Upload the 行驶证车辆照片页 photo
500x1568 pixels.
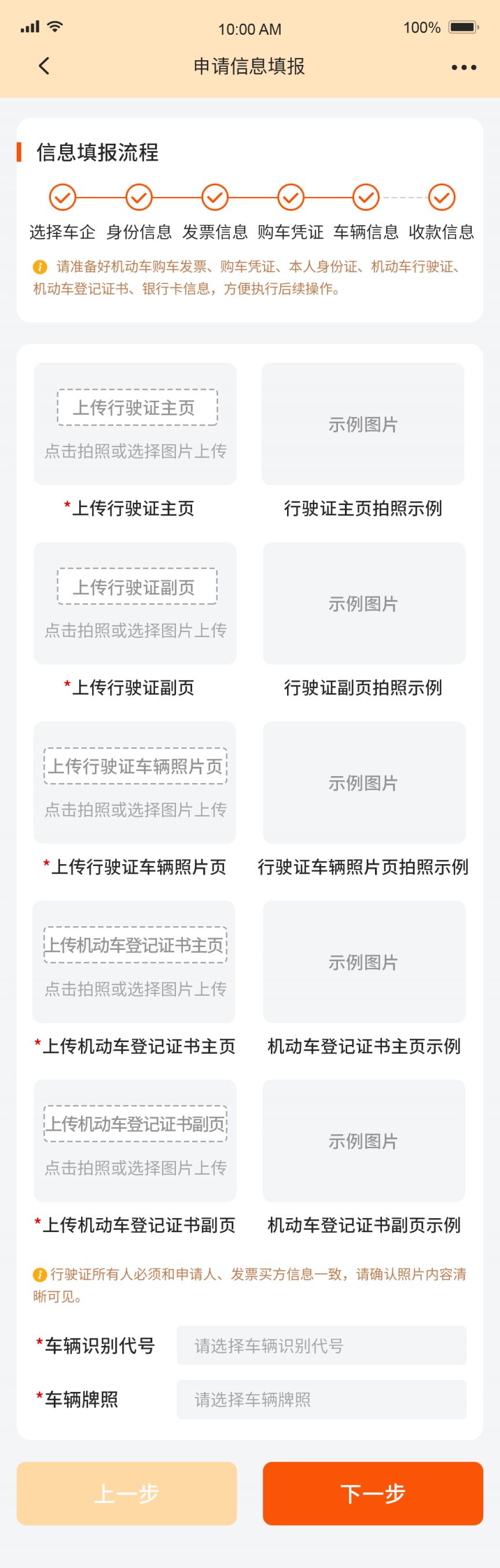coord(135,782)
